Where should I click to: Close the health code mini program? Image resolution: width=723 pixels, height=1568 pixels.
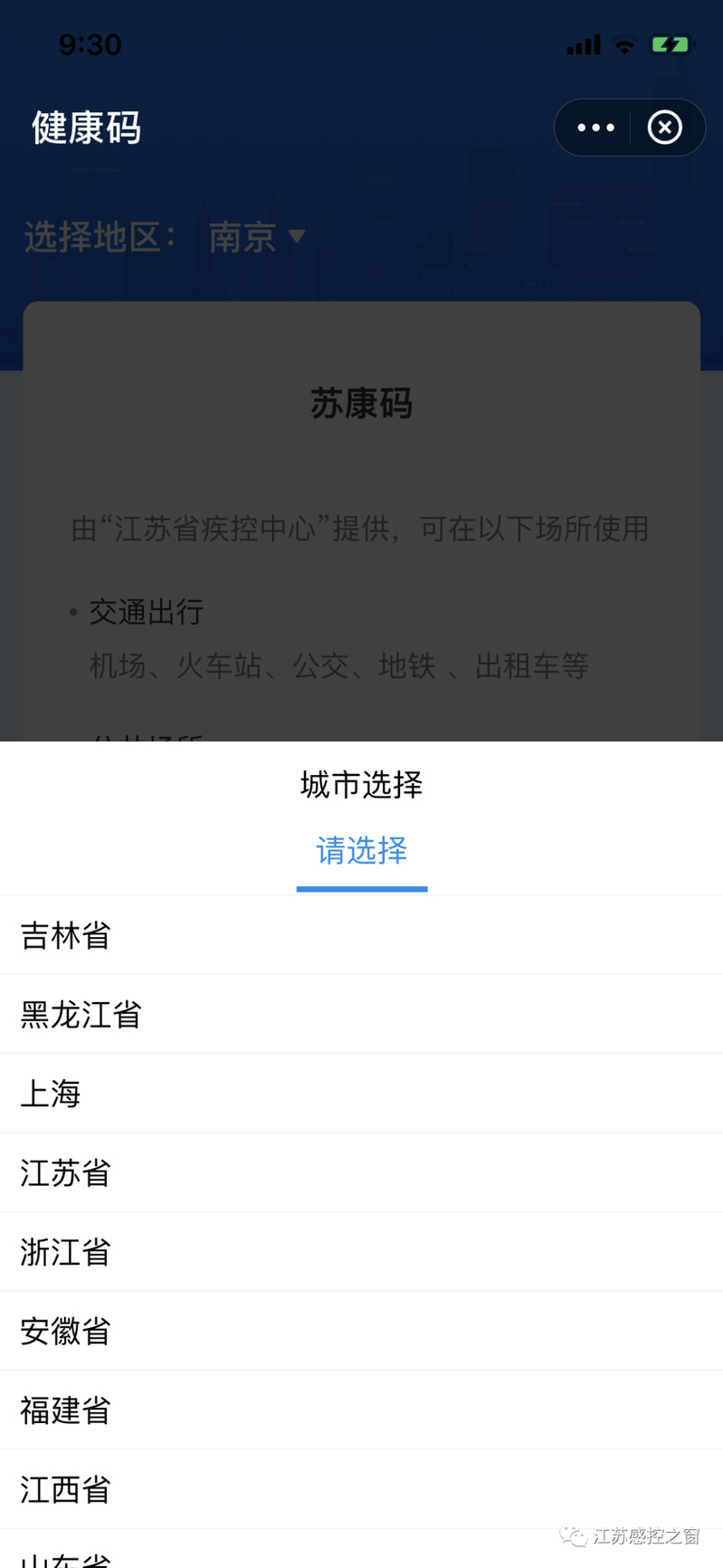pos(665,128)
